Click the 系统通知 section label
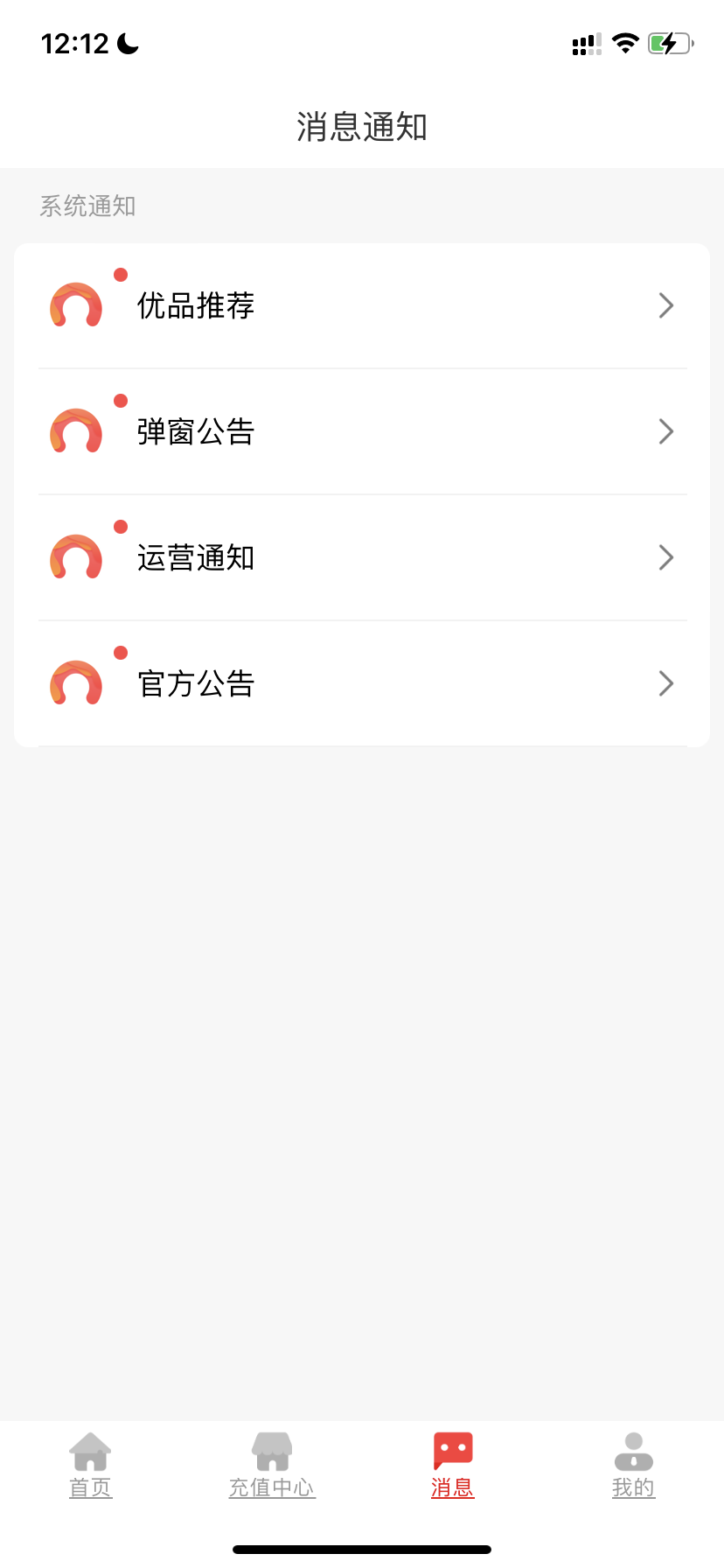Screen dimensions: 724x1568 coord(87,206)
